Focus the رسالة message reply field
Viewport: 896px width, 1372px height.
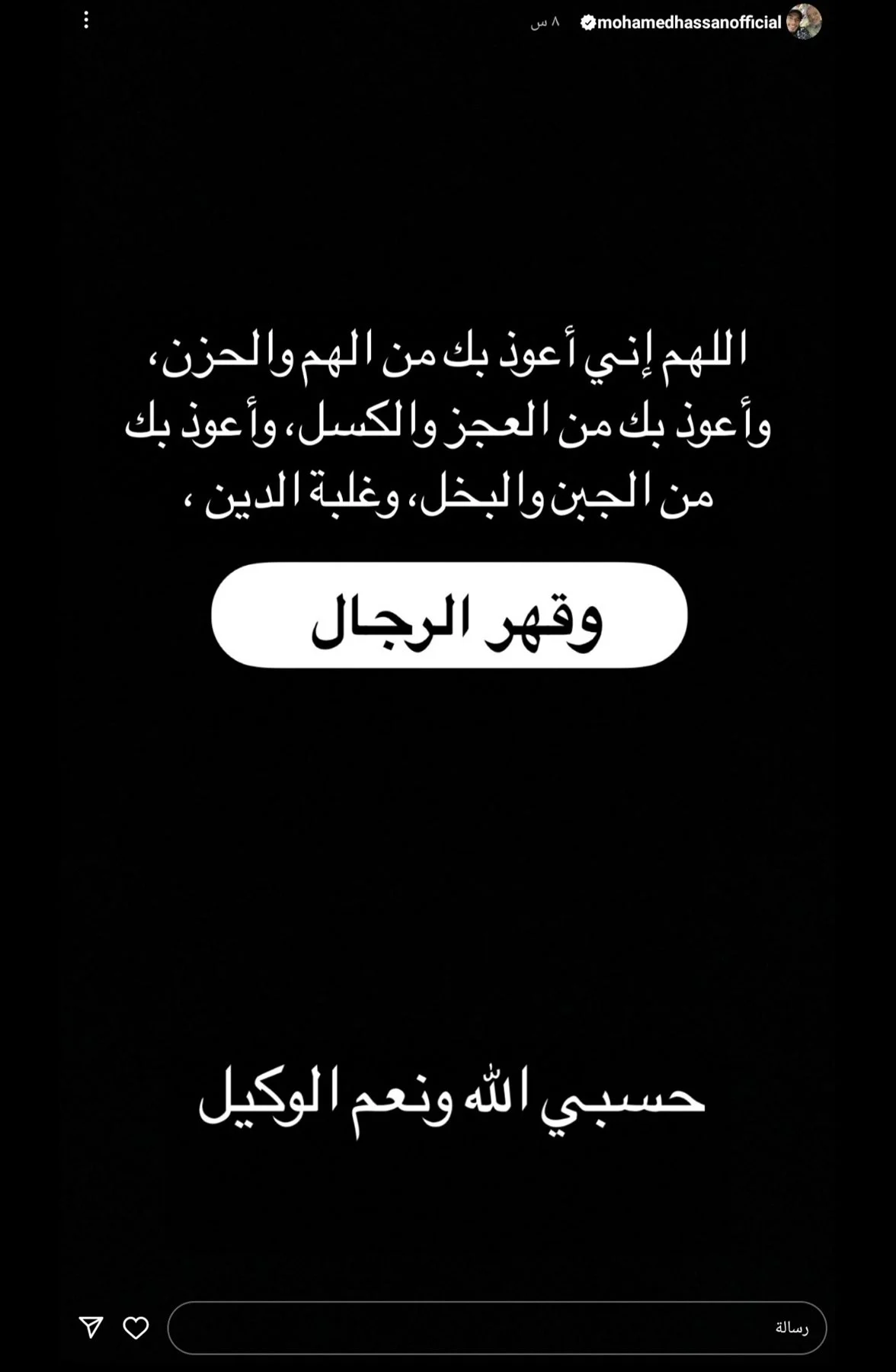[497, 1328]
